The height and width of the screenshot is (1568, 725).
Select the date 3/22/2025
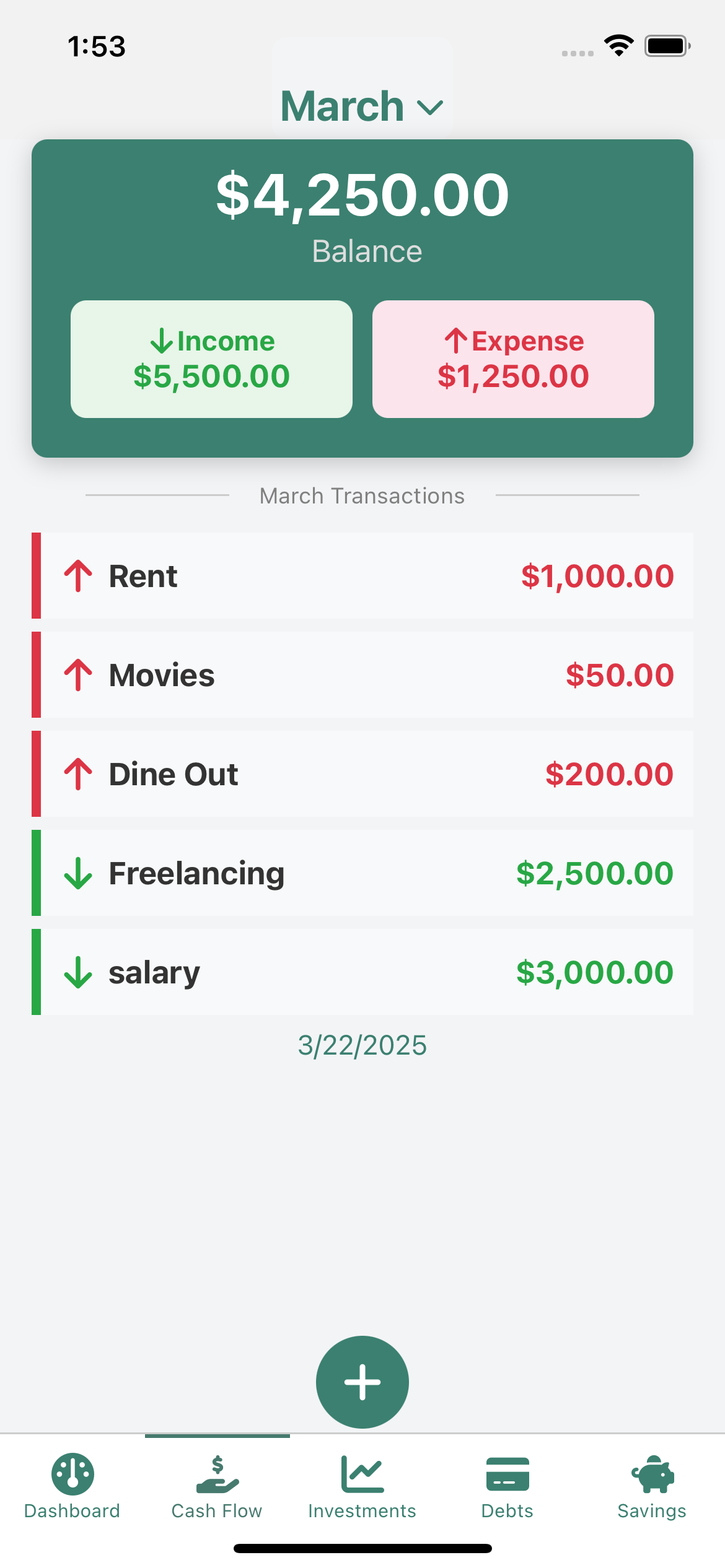pyautogui.click(x=362, y=1046)
